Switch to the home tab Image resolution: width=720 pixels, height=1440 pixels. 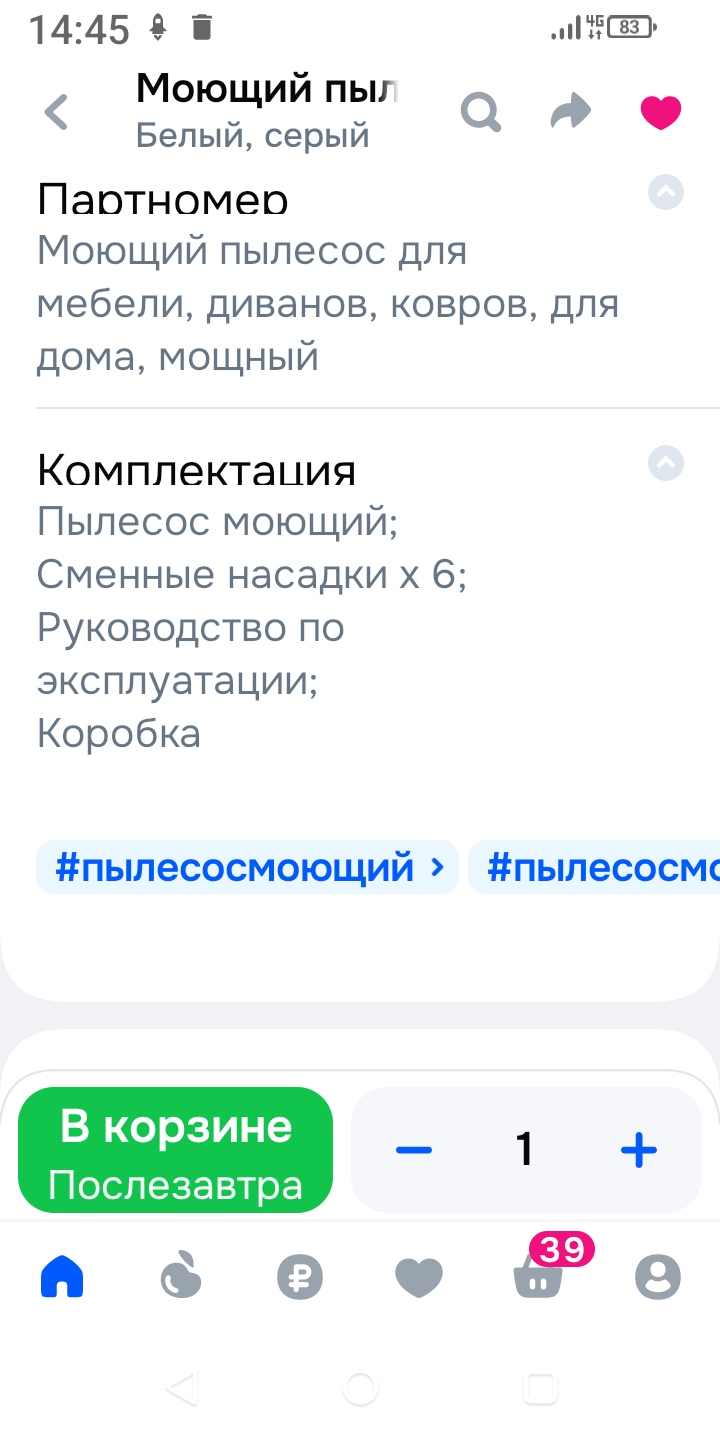click(x=62, y=1277)
